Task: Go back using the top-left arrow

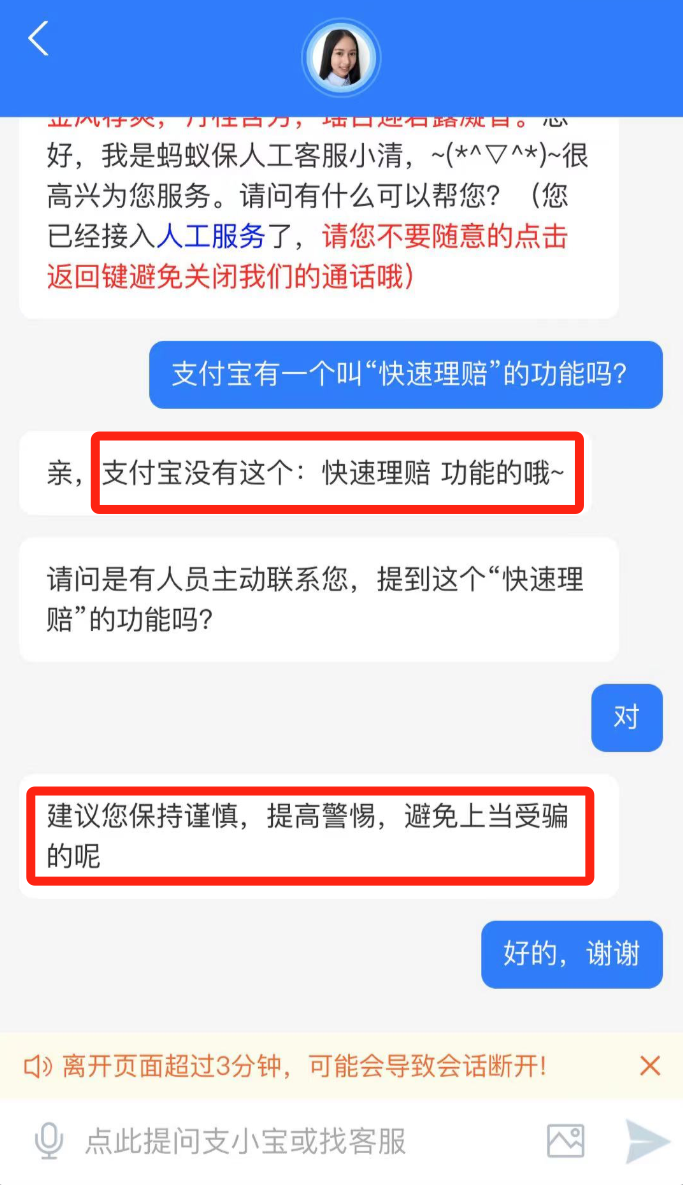Action: coord(38,39)
